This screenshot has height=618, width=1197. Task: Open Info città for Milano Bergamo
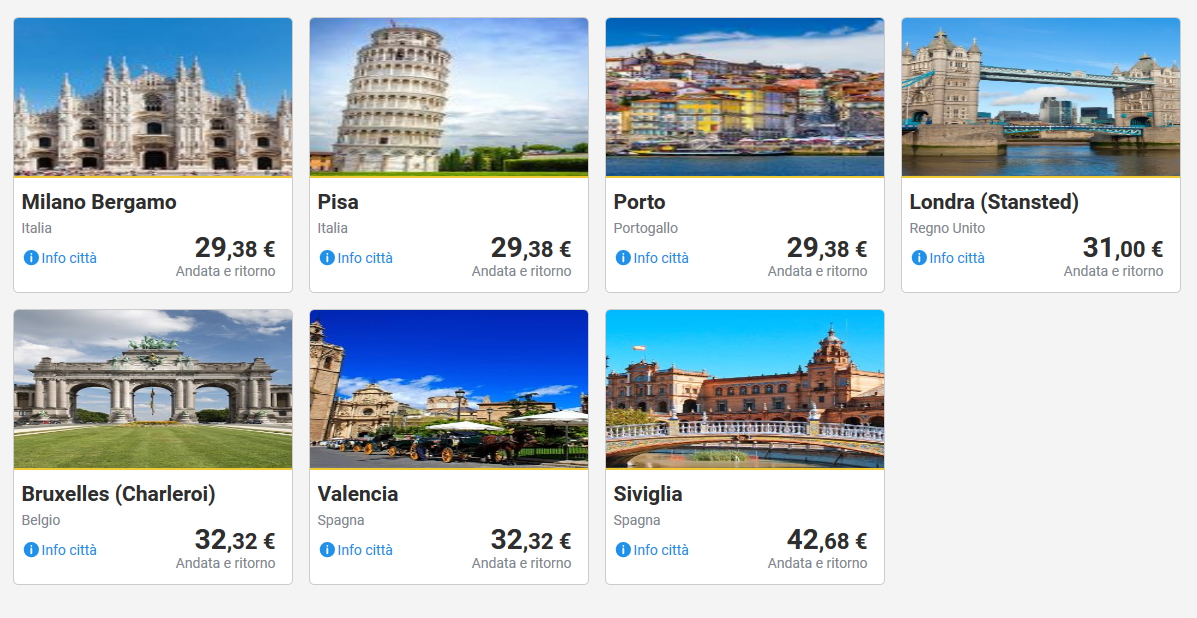(x=60, y=258)
